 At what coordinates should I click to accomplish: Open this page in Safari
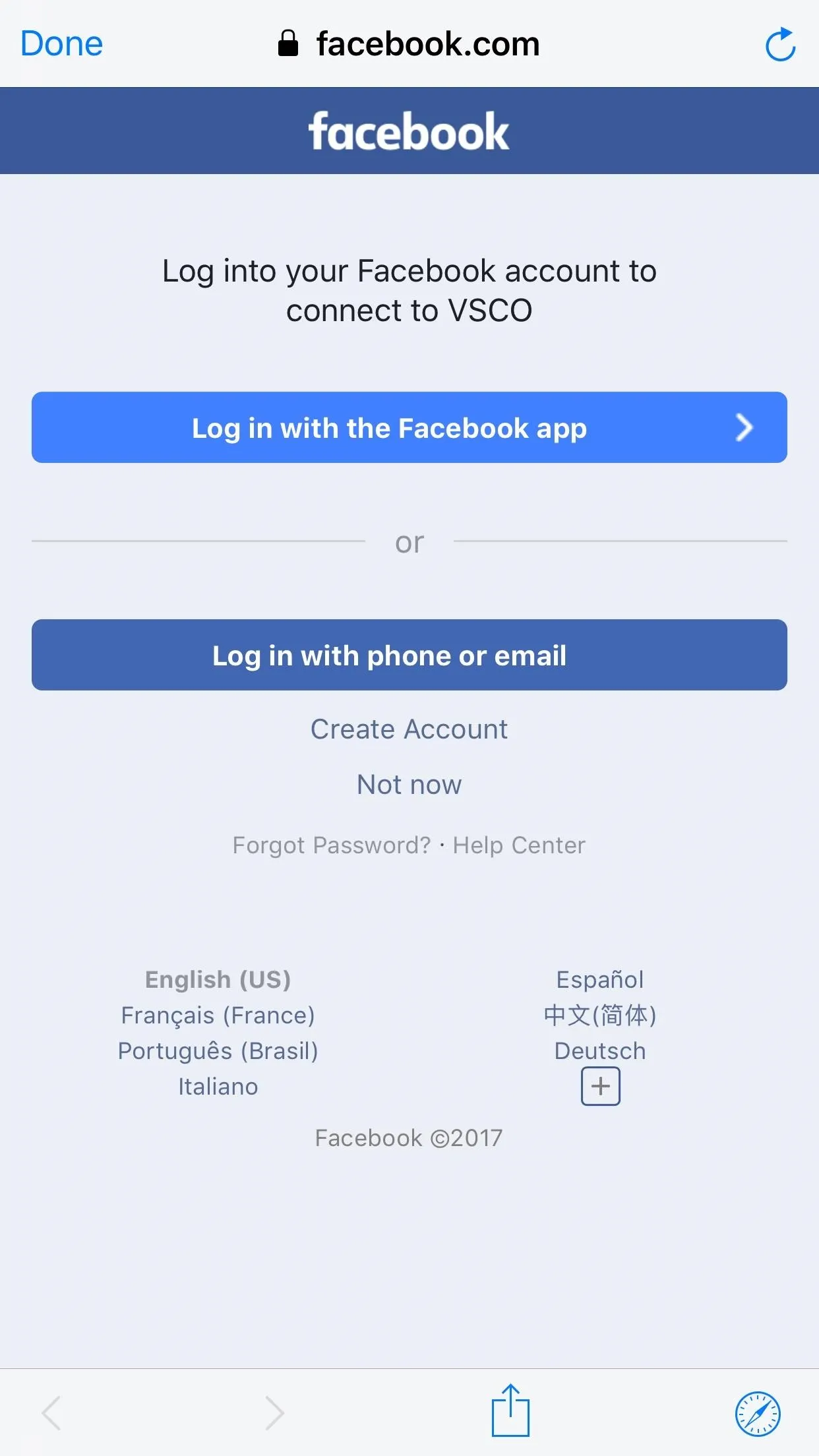(758, 1414)
